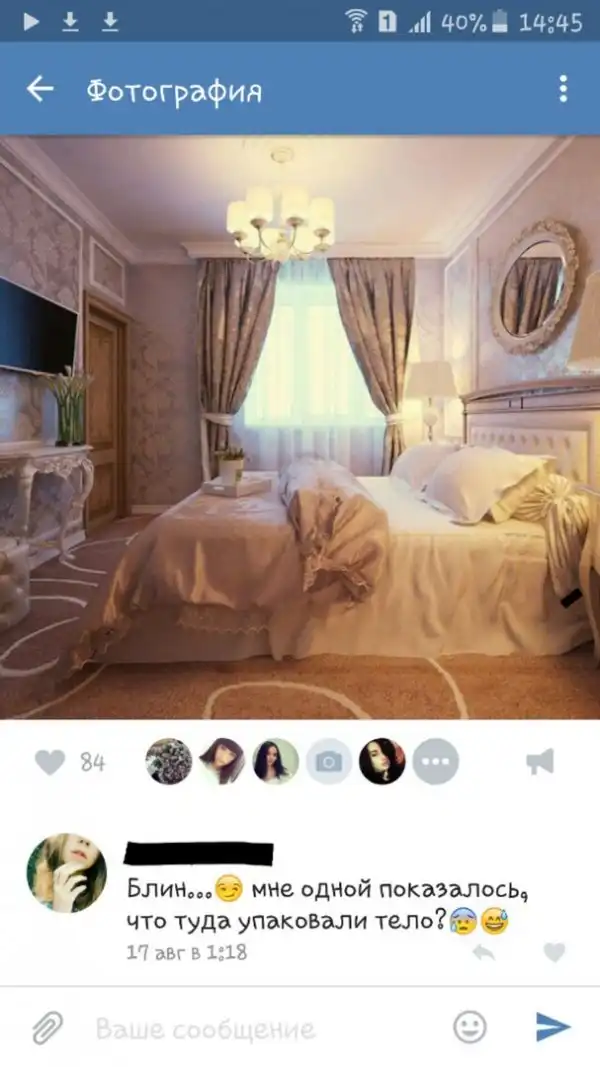
Task: Send the message
Action: click(x=552, y=1027)
